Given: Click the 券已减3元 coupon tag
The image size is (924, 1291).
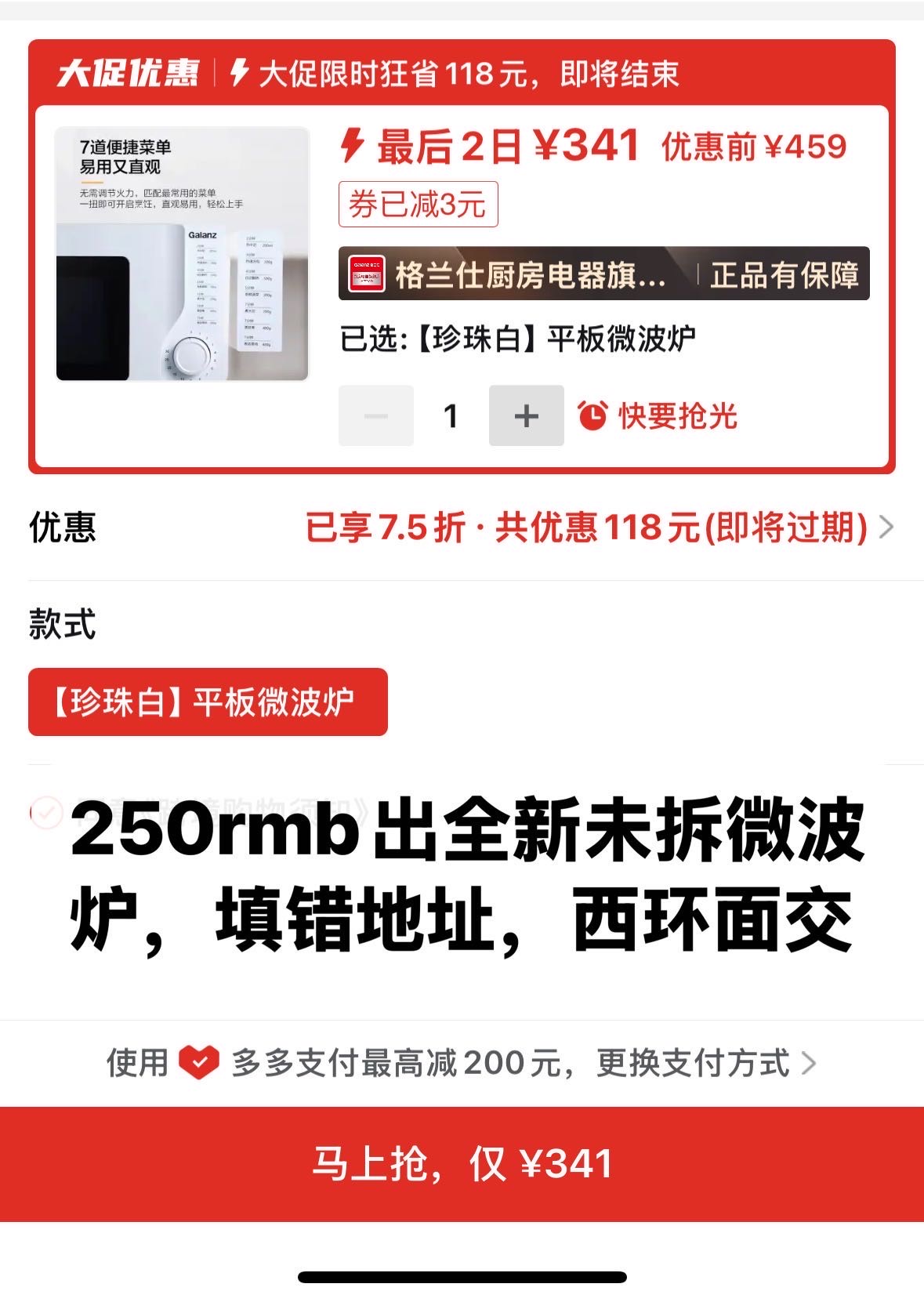Looking at the screenshot, I should (x=419, y=204).
